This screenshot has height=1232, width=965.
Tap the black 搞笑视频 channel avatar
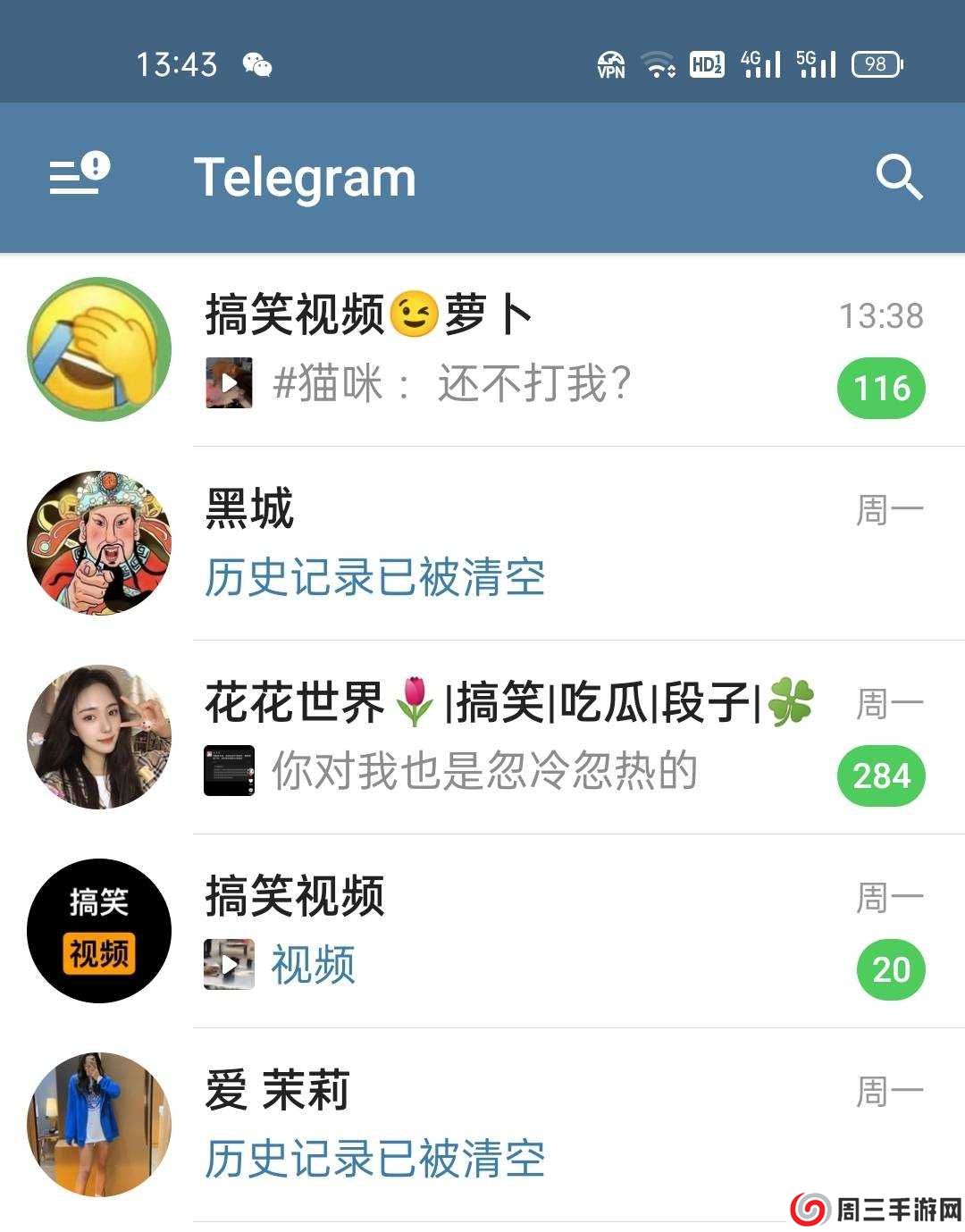point(99,929)
